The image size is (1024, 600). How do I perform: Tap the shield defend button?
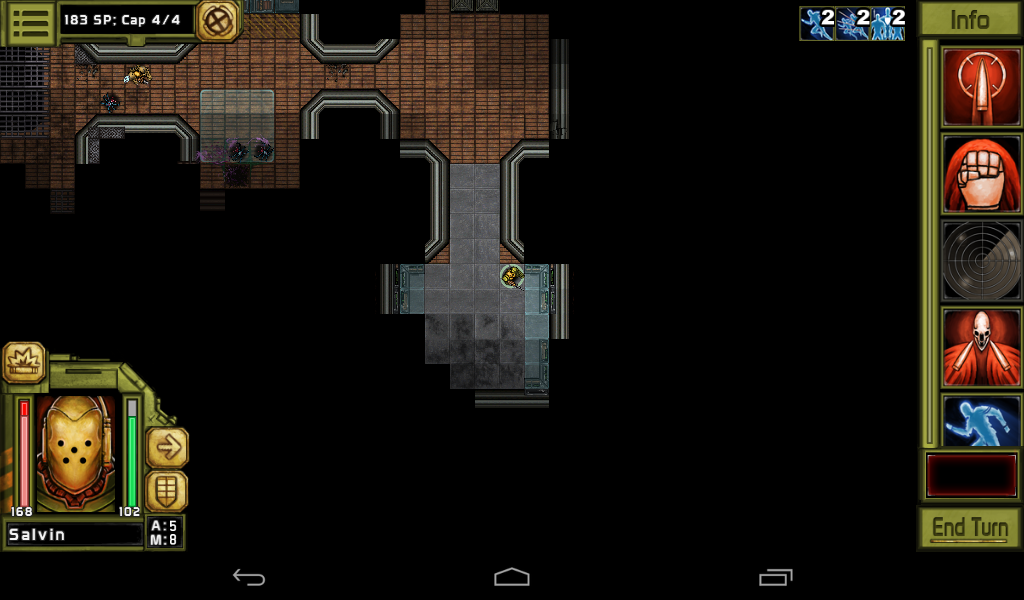(x=167, y=491)
